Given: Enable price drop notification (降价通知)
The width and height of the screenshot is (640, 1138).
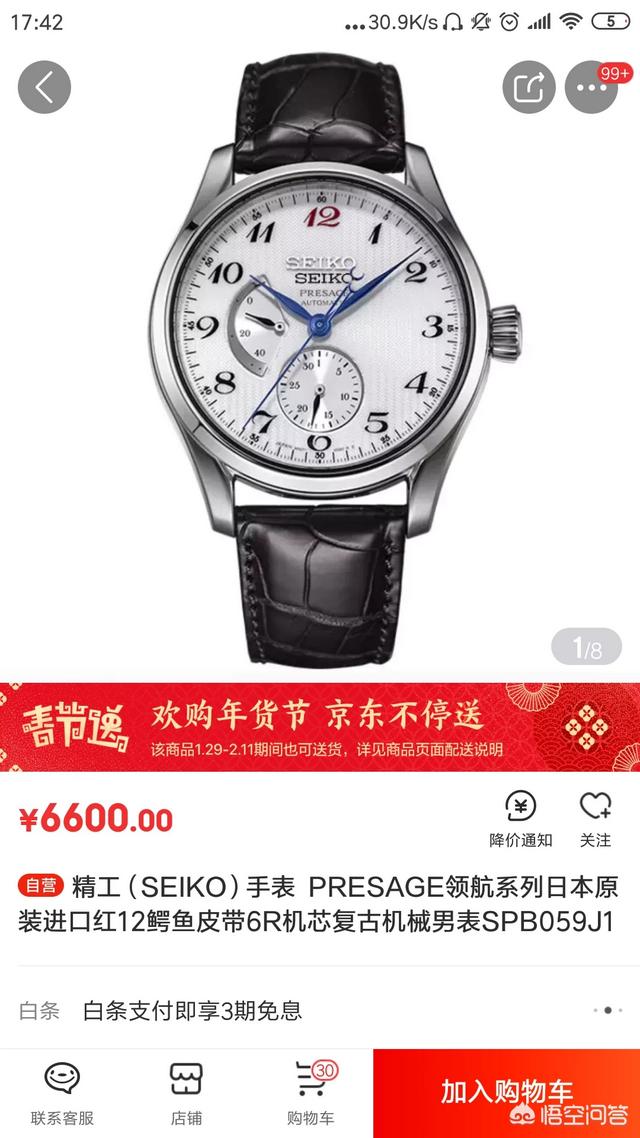Looking at the screenshot, I should [521, 818].
